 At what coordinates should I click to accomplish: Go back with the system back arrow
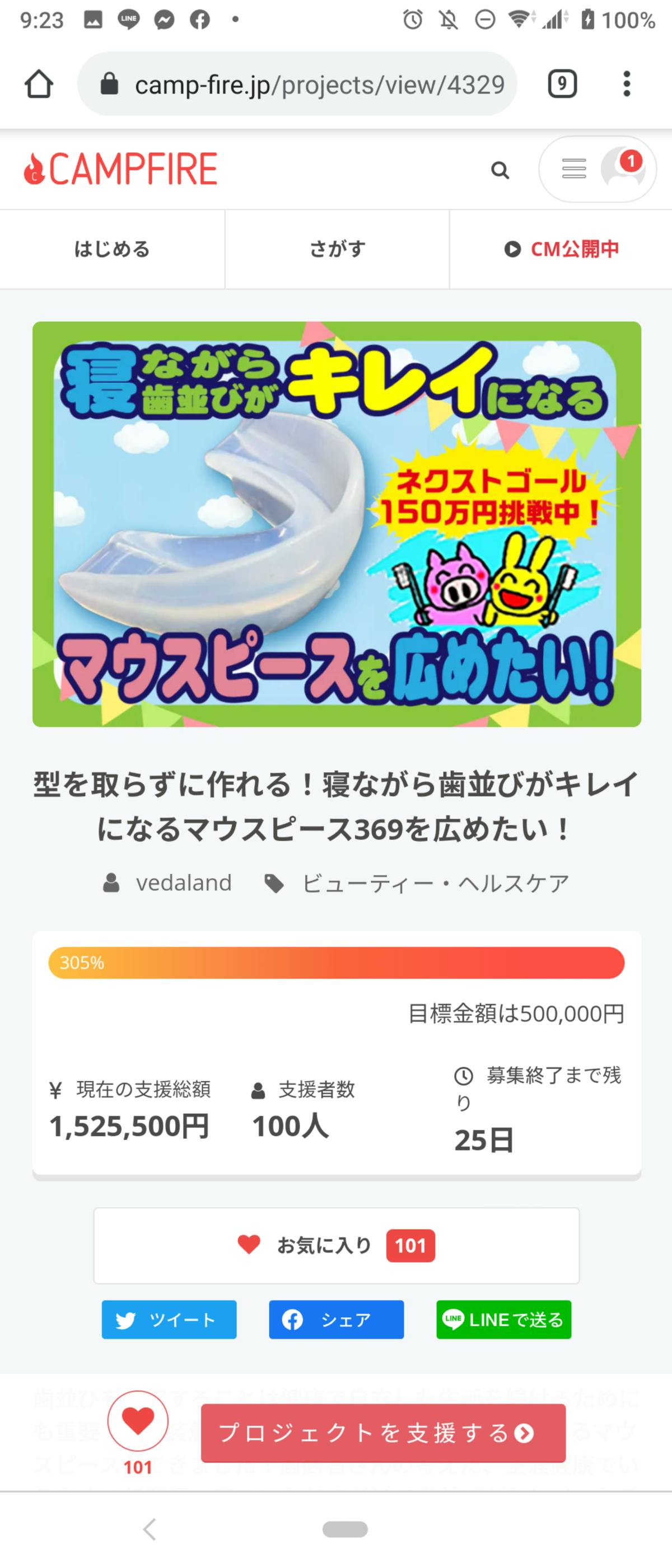150,1529
